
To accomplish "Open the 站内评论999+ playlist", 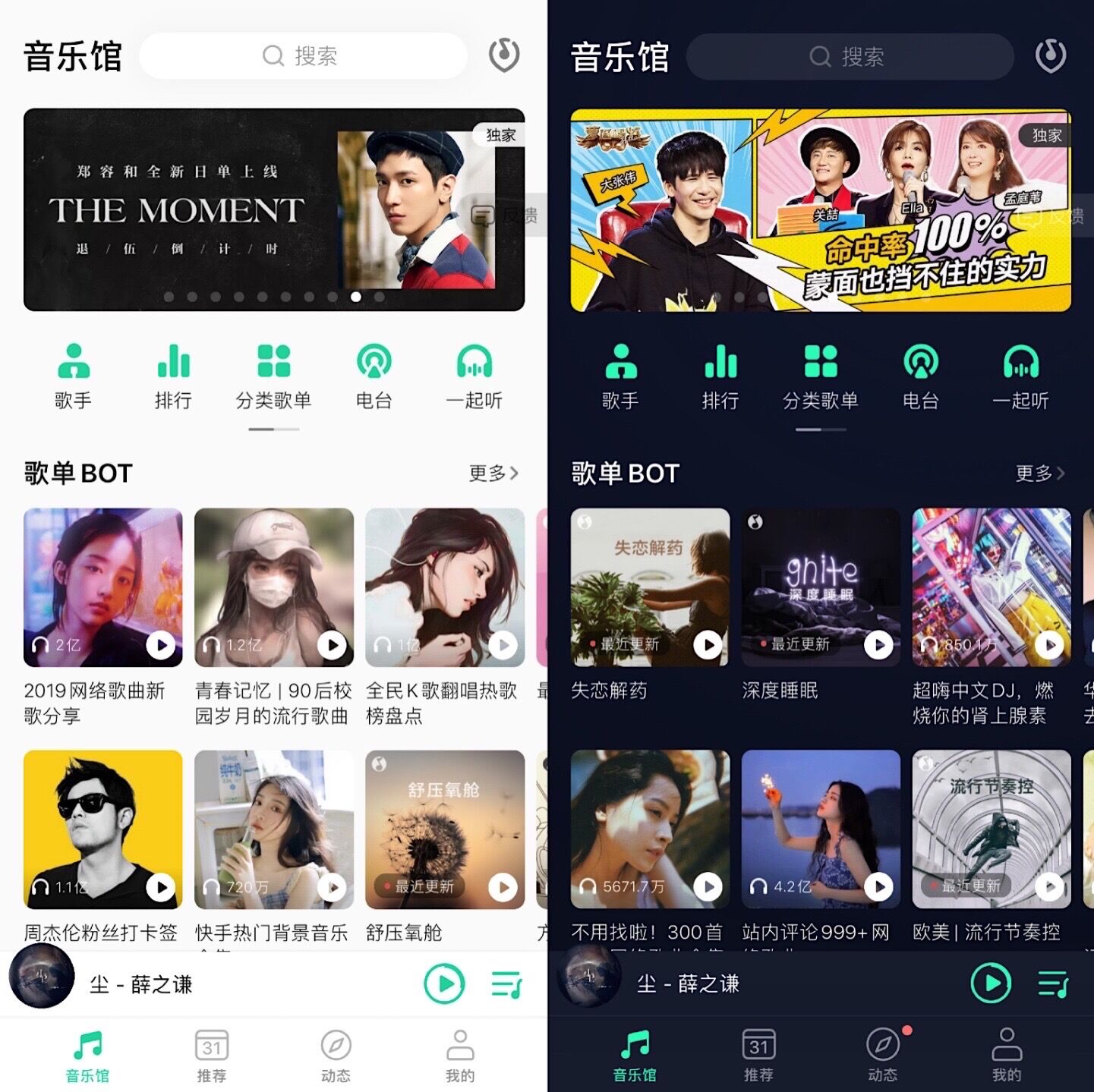I will (820, 829).
